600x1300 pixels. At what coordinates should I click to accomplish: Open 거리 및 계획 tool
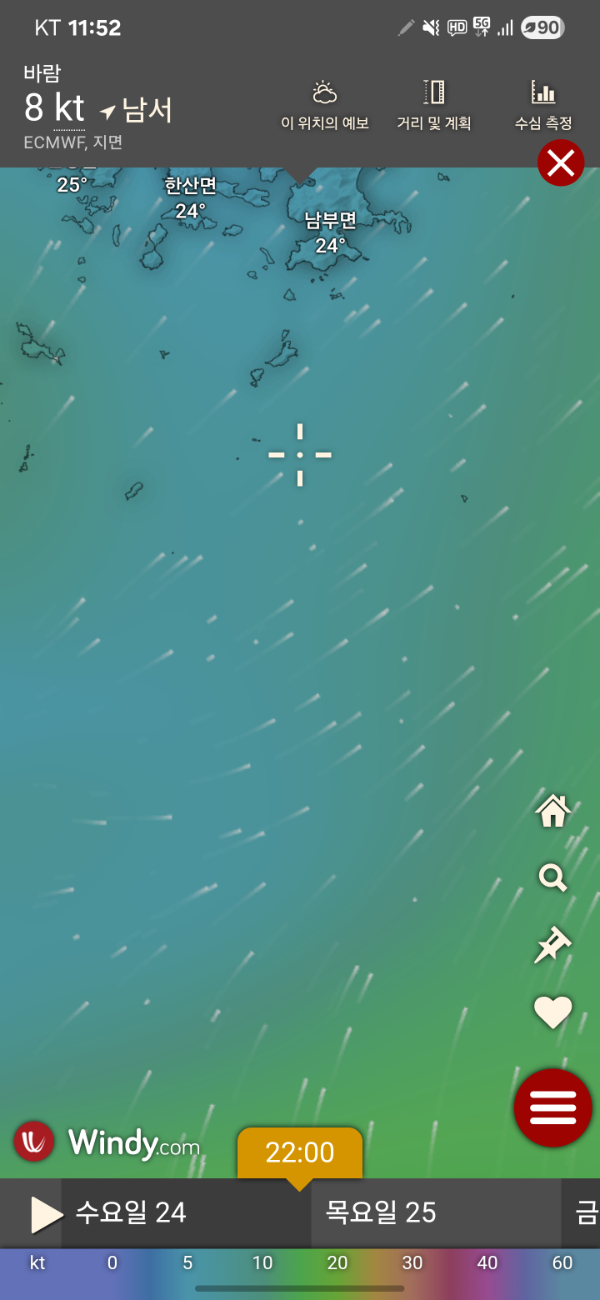point(433,106)
